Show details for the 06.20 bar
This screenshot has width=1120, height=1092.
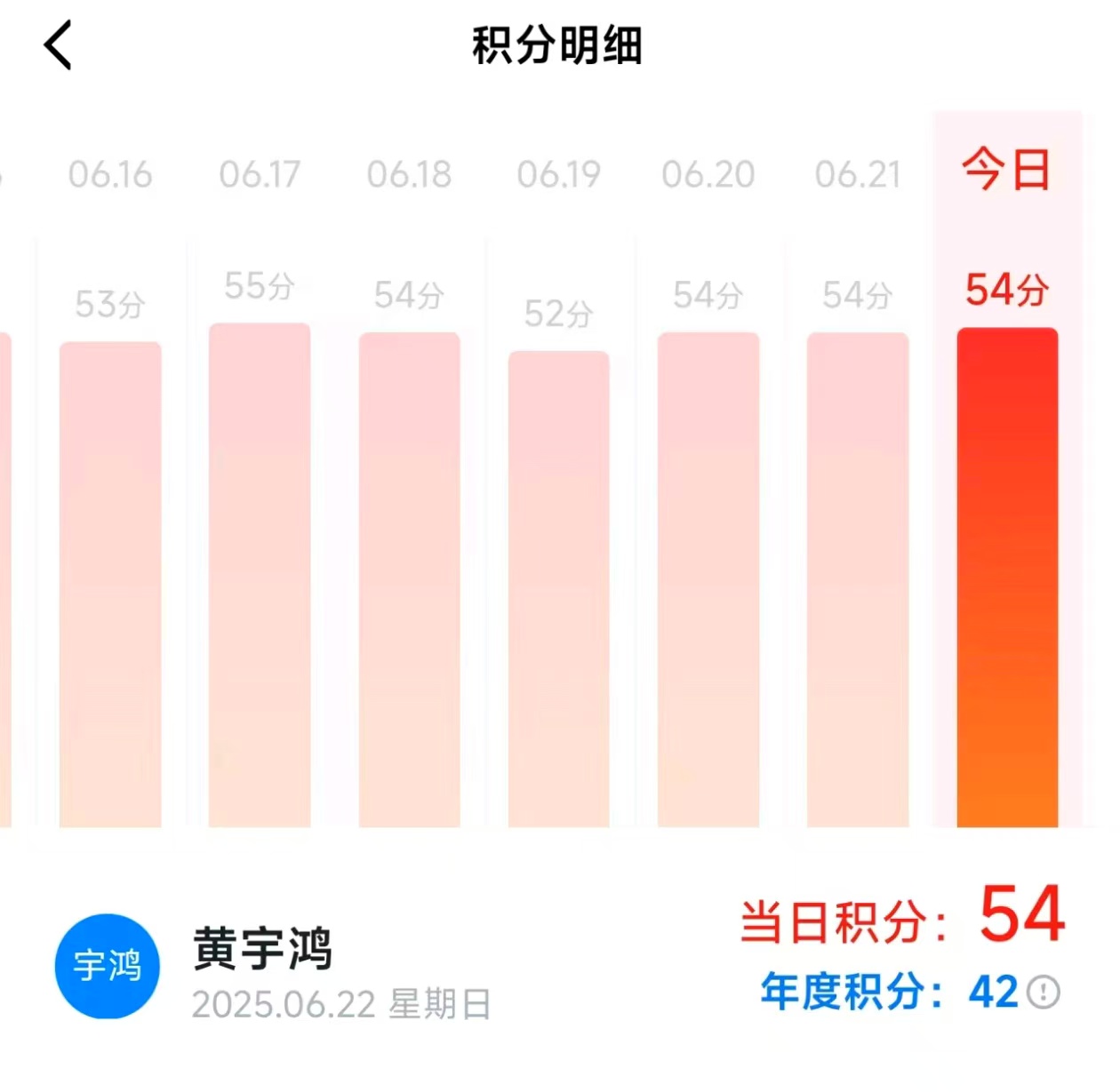click(x=708, y=579)
